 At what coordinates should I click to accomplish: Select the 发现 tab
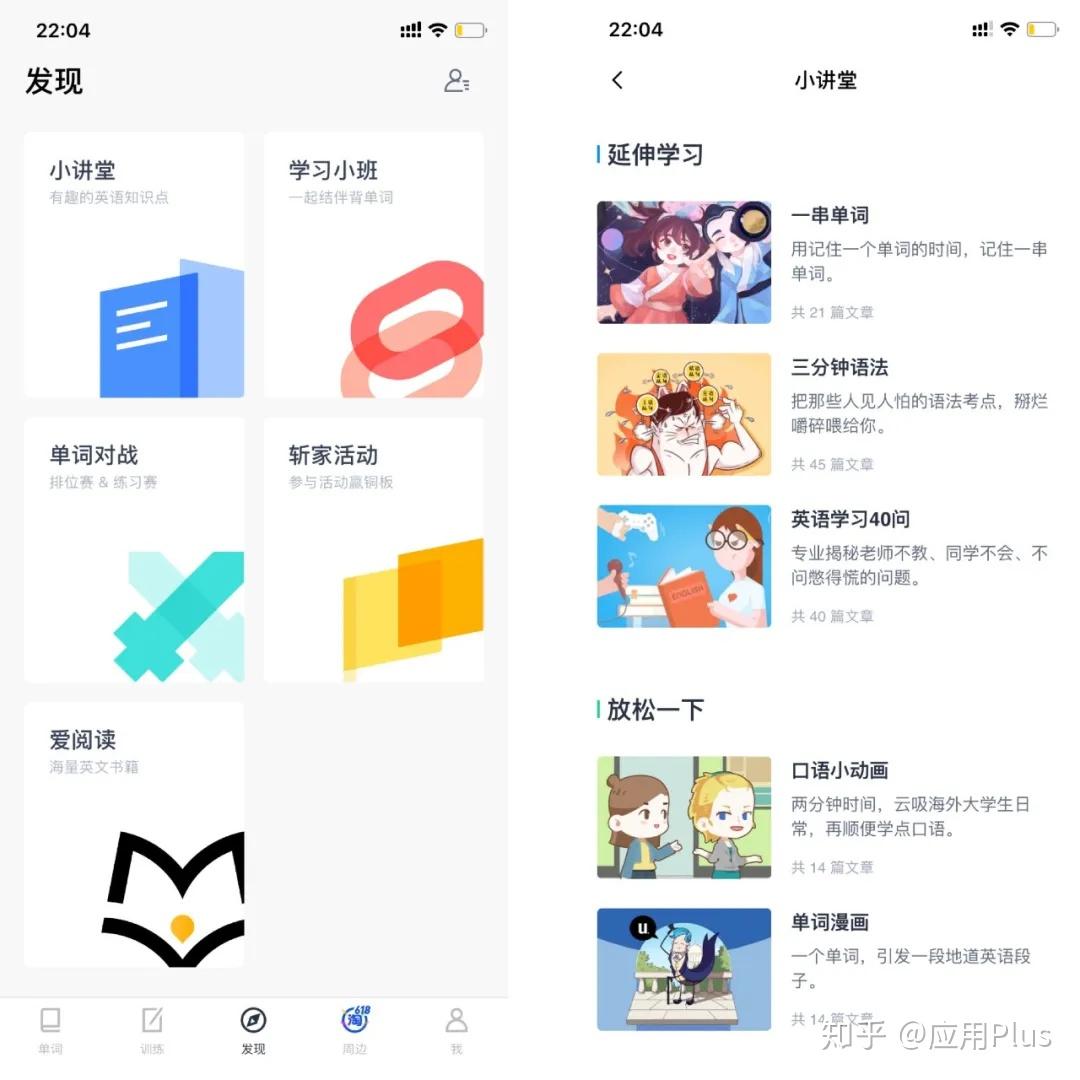tap(253, 1031)
